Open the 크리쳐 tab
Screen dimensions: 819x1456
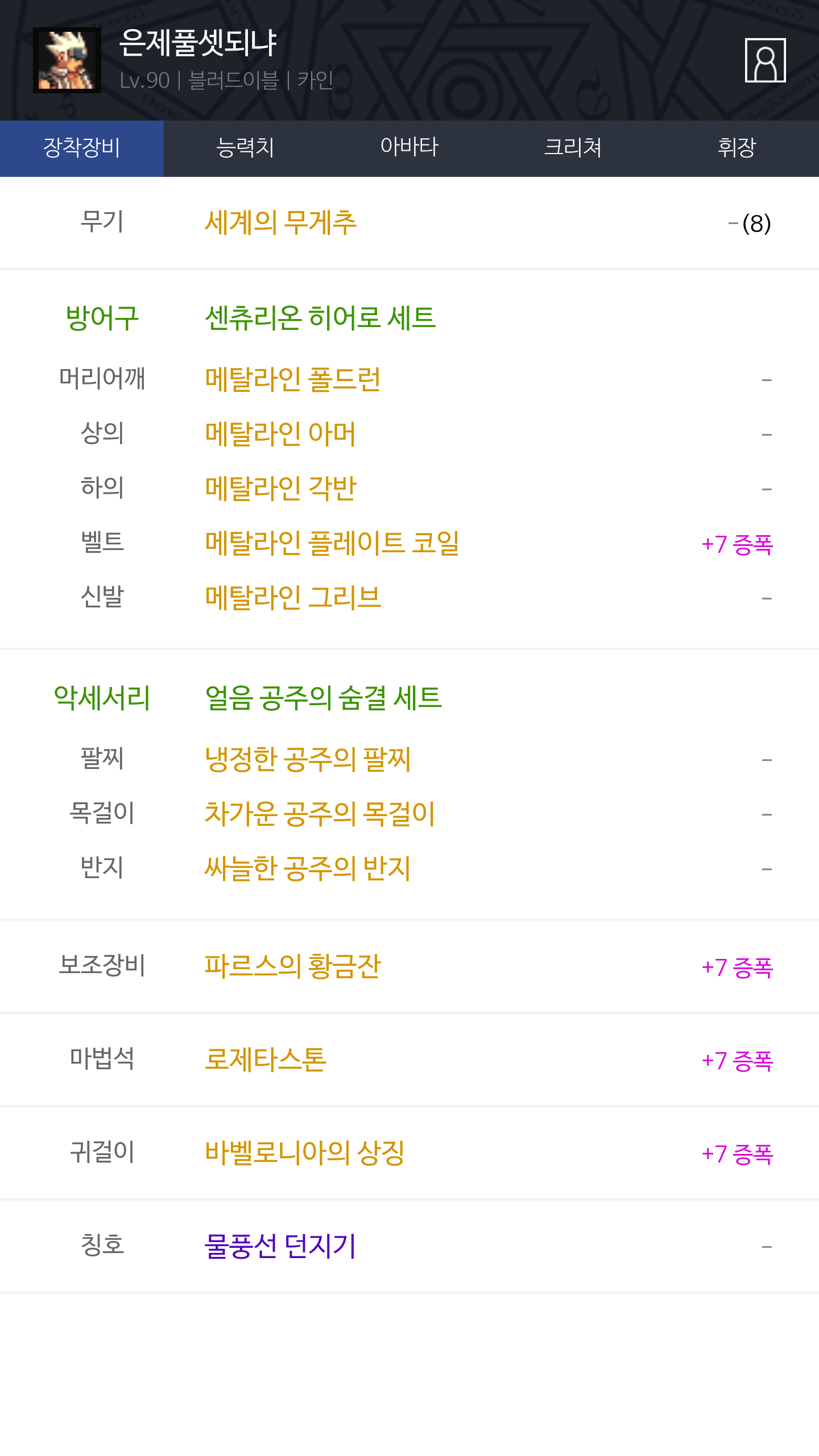(x=573, y=148)
